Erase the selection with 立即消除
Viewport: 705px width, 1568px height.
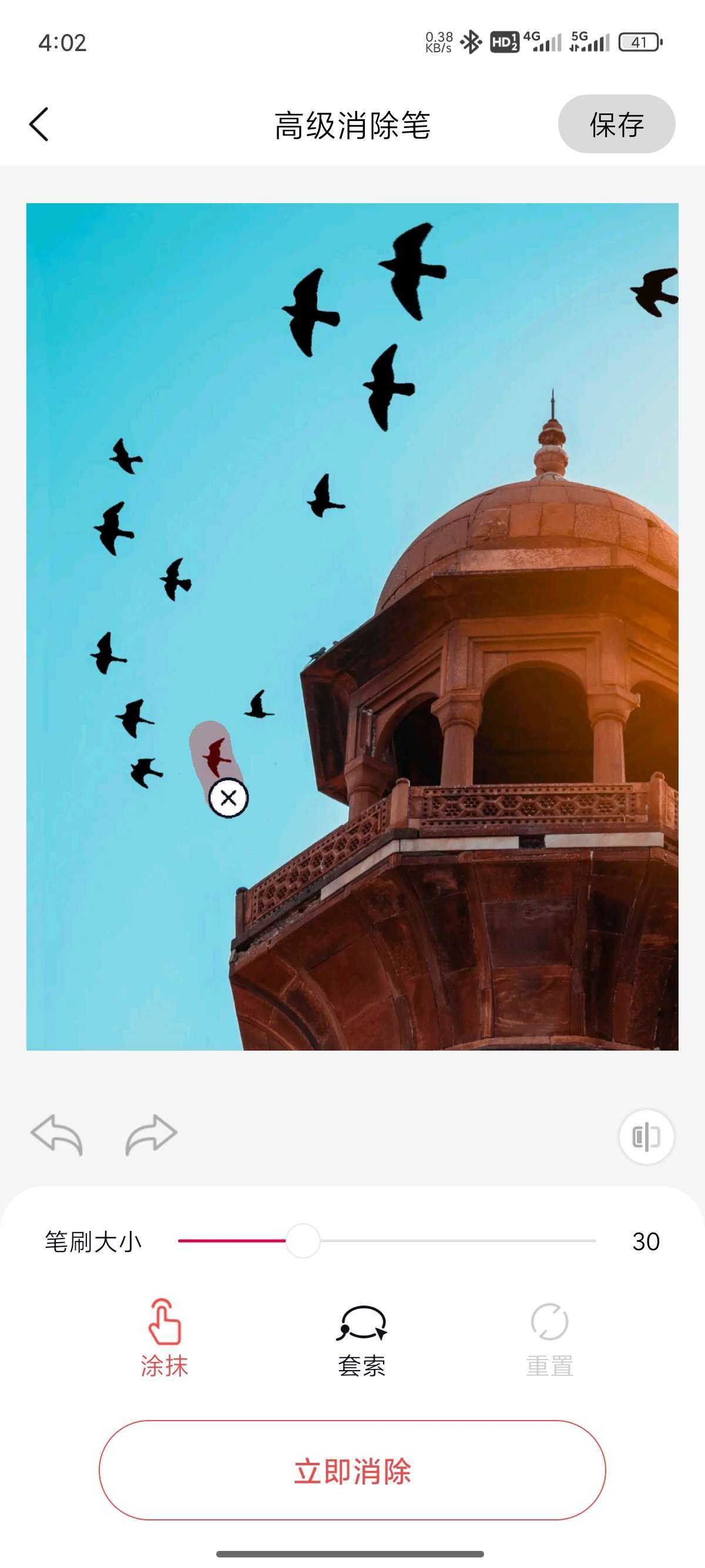352,1471
